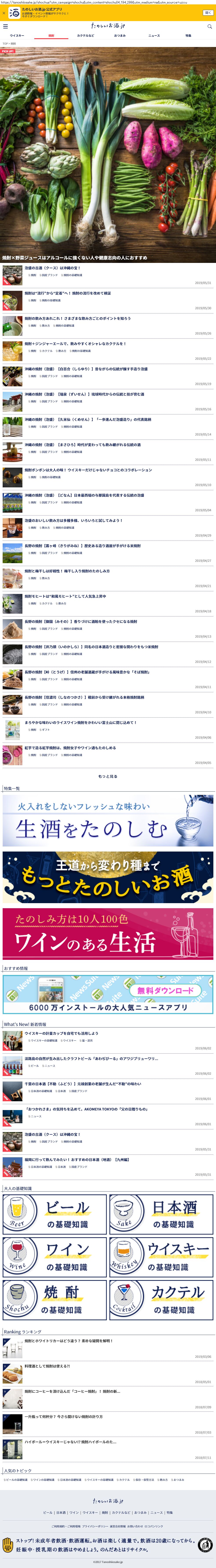Open カクテルの基礎知識 card
This screenshot has height=1568, width=216.
[x=161, y=1300]
